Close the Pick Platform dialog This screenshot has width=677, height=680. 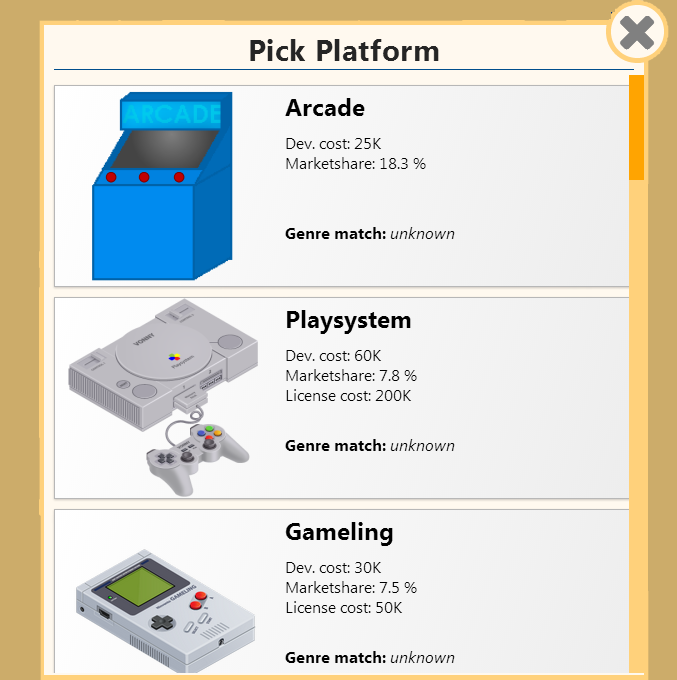[x=636, y=33]
